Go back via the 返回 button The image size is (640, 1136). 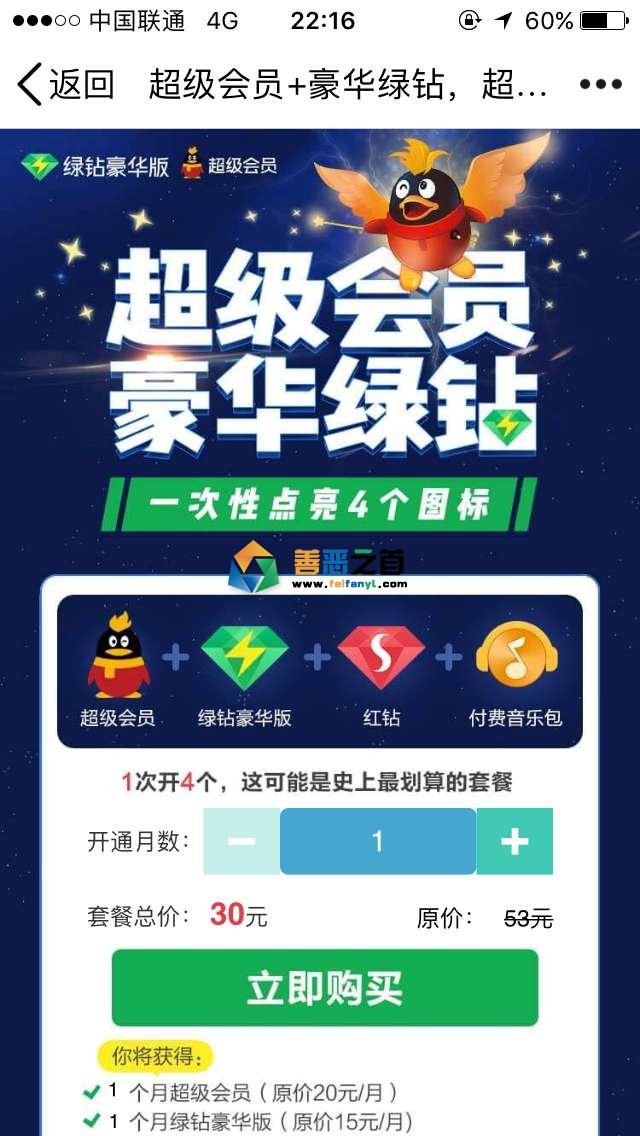point(64,85)
